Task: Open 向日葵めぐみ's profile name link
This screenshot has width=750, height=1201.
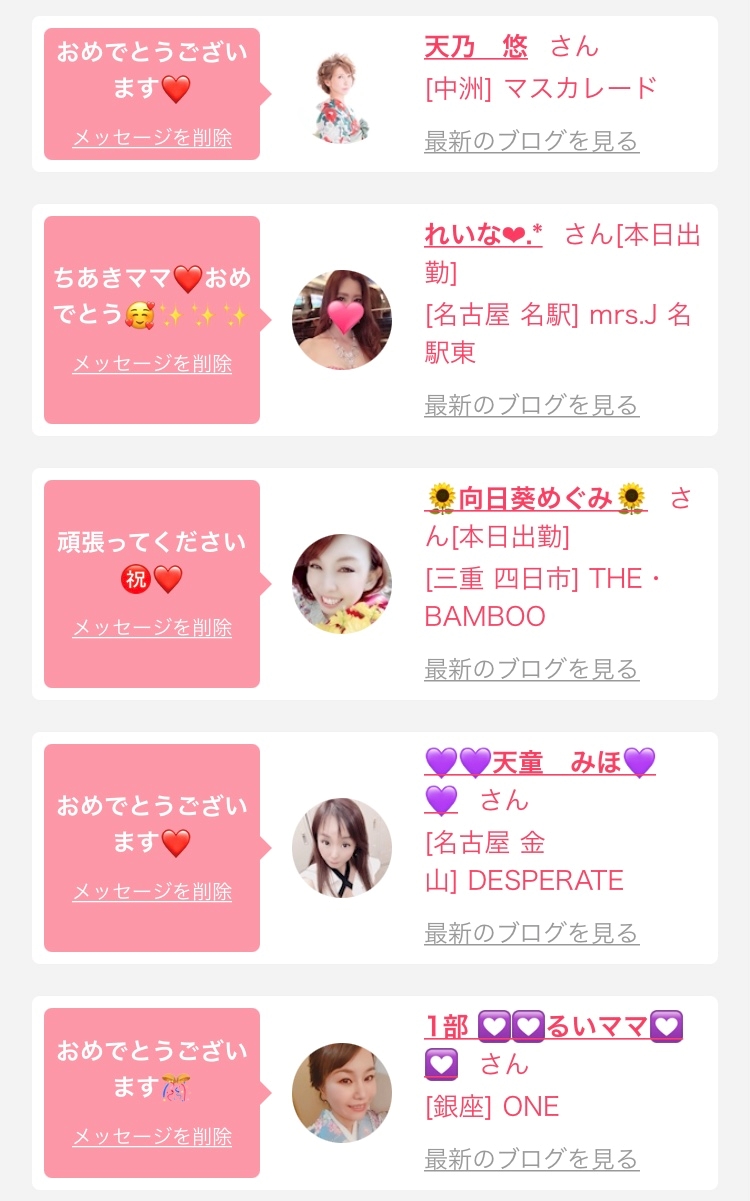Action: point(536,498)
